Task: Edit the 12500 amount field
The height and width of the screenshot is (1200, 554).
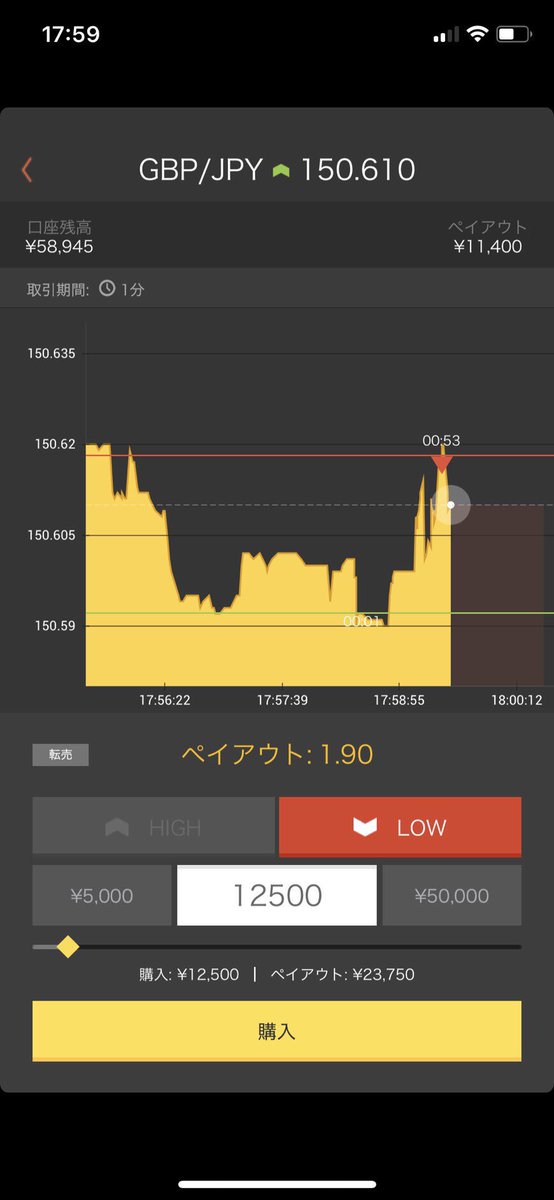Action: pos(277,896)
